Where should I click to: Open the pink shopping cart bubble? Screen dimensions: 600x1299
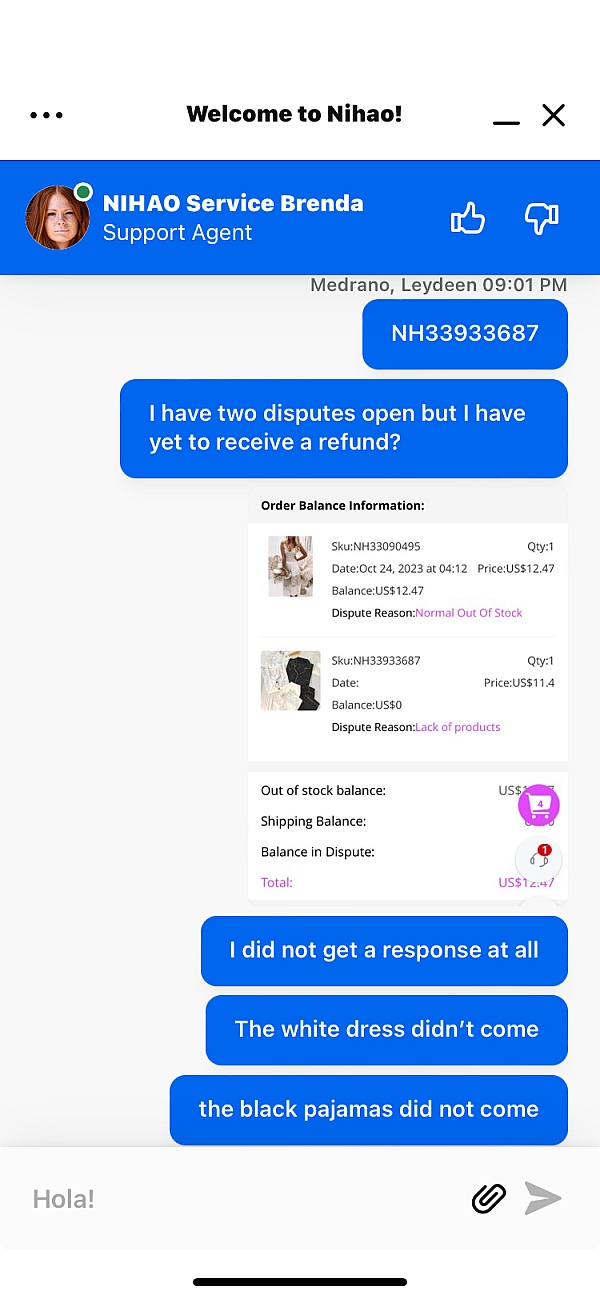[x=539, y=805]
